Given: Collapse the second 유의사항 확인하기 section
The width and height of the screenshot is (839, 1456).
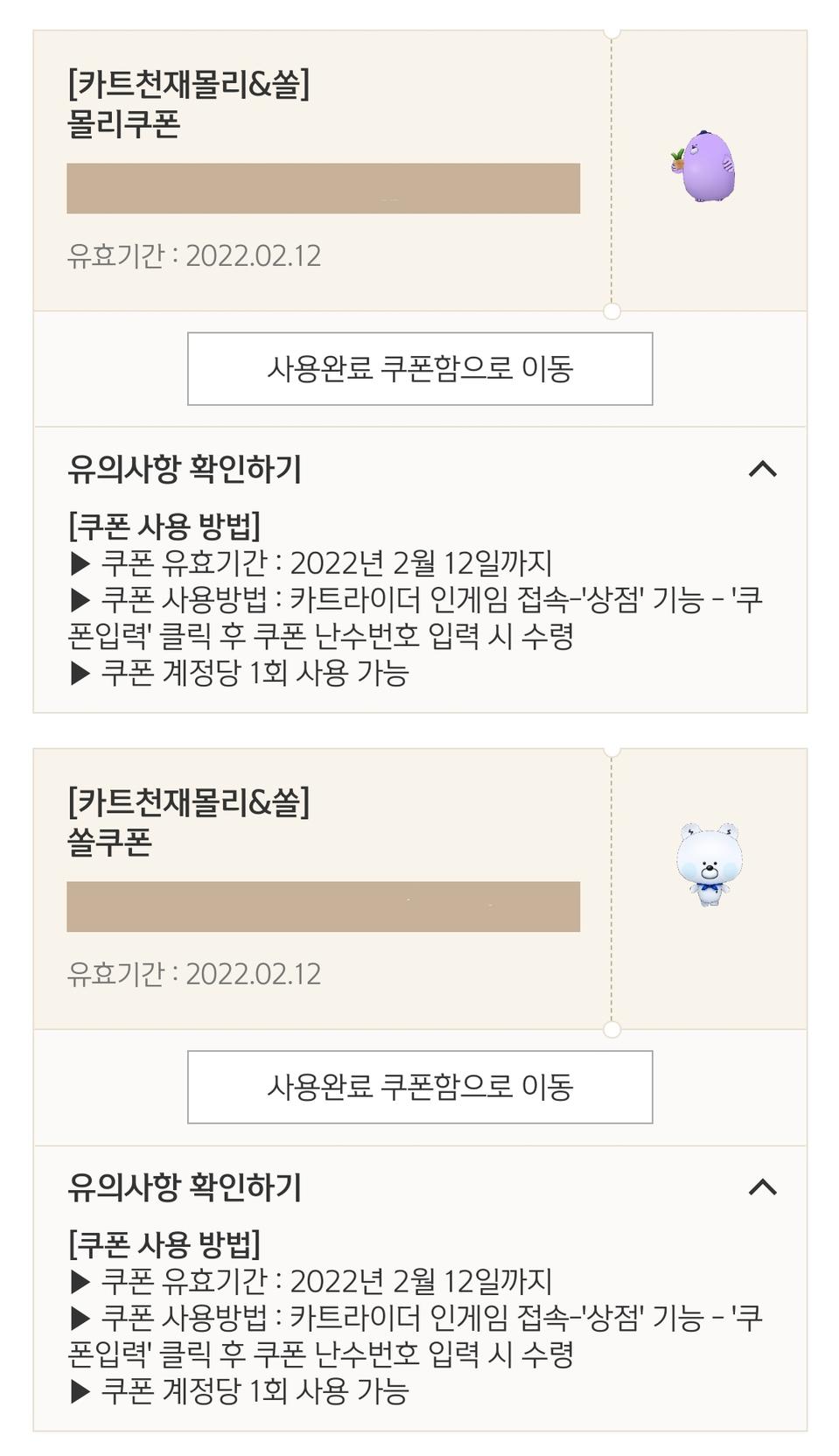Looking at the screenshot, I should pyautogui.click(x=764, y=1188).
